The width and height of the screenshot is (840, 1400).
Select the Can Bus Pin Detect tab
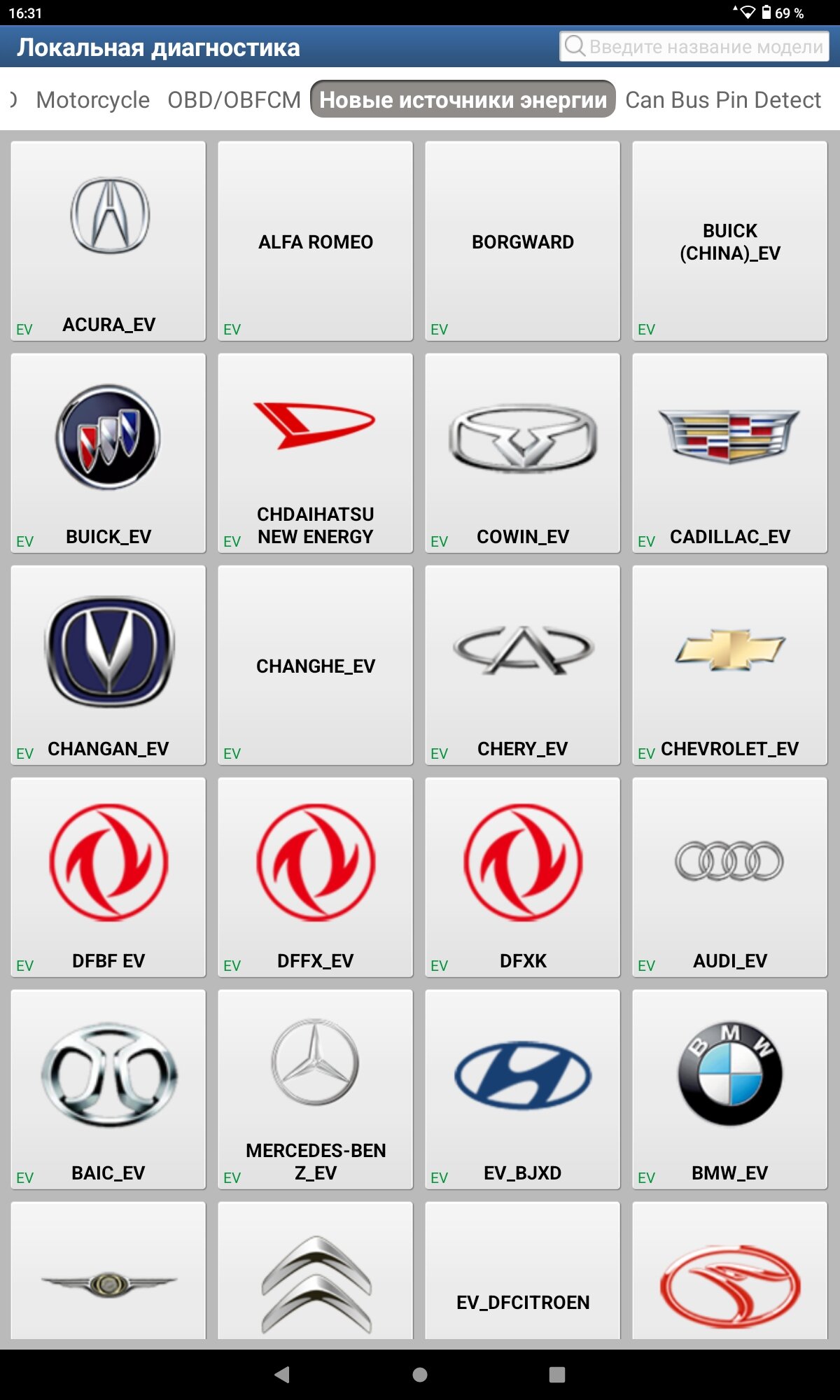tap(722, 100)
